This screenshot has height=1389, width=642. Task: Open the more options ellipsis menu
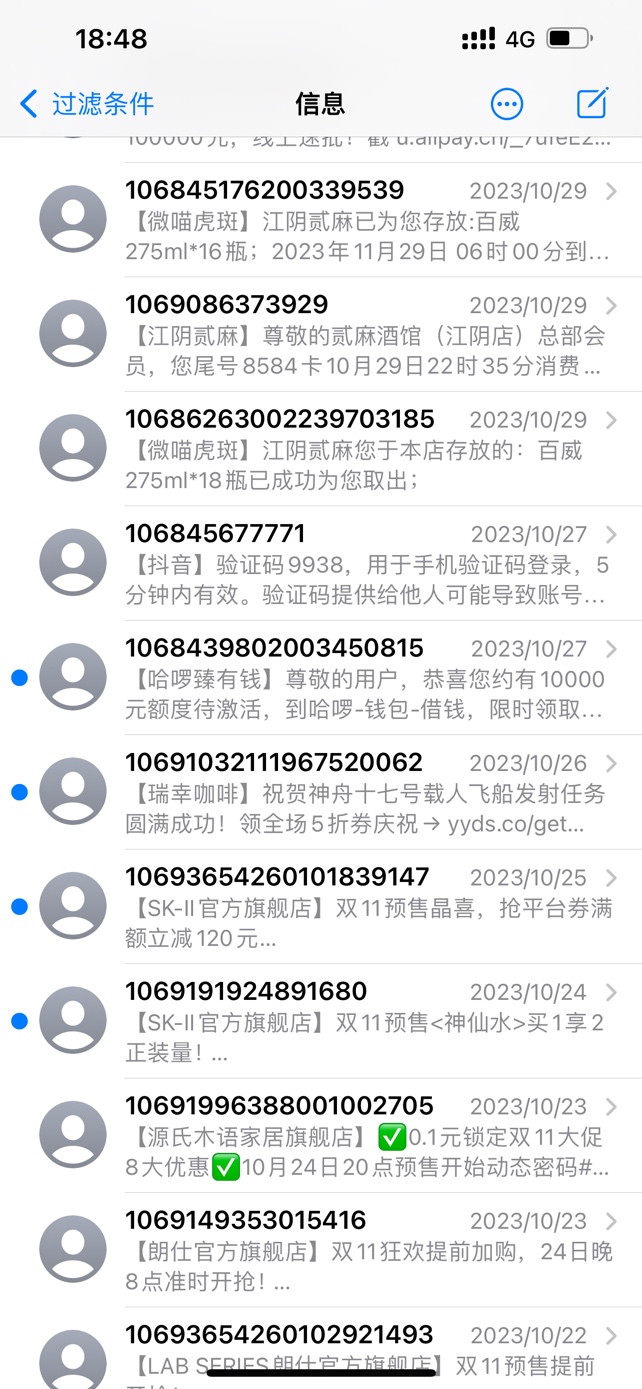point(506,103)
